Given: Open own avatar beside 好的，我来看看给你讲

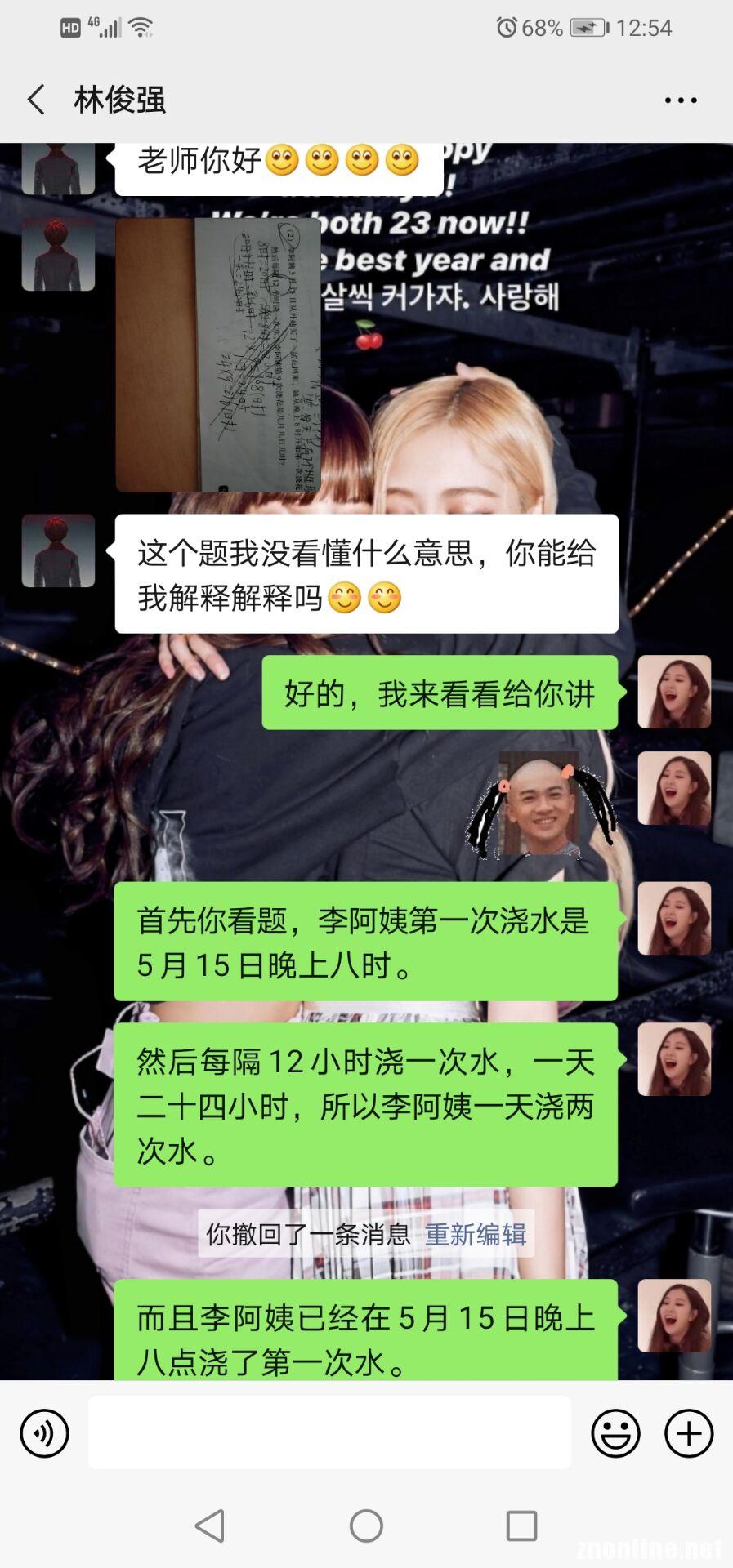Looking at the screenshot, I should (674, 692).
